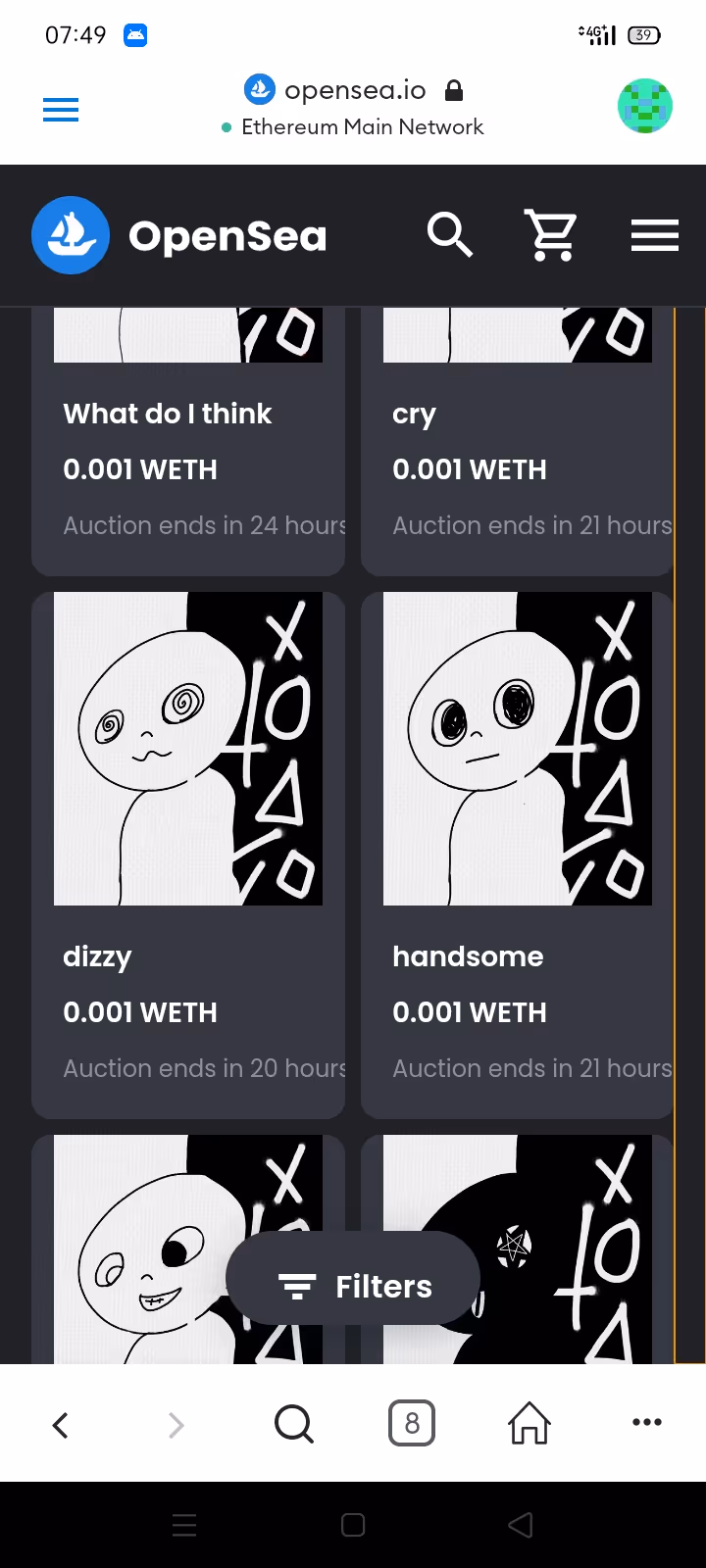Viewport: 706px width, 1568px height.
Task: Go back to the previous page
Action: (x=61, y=1424)
